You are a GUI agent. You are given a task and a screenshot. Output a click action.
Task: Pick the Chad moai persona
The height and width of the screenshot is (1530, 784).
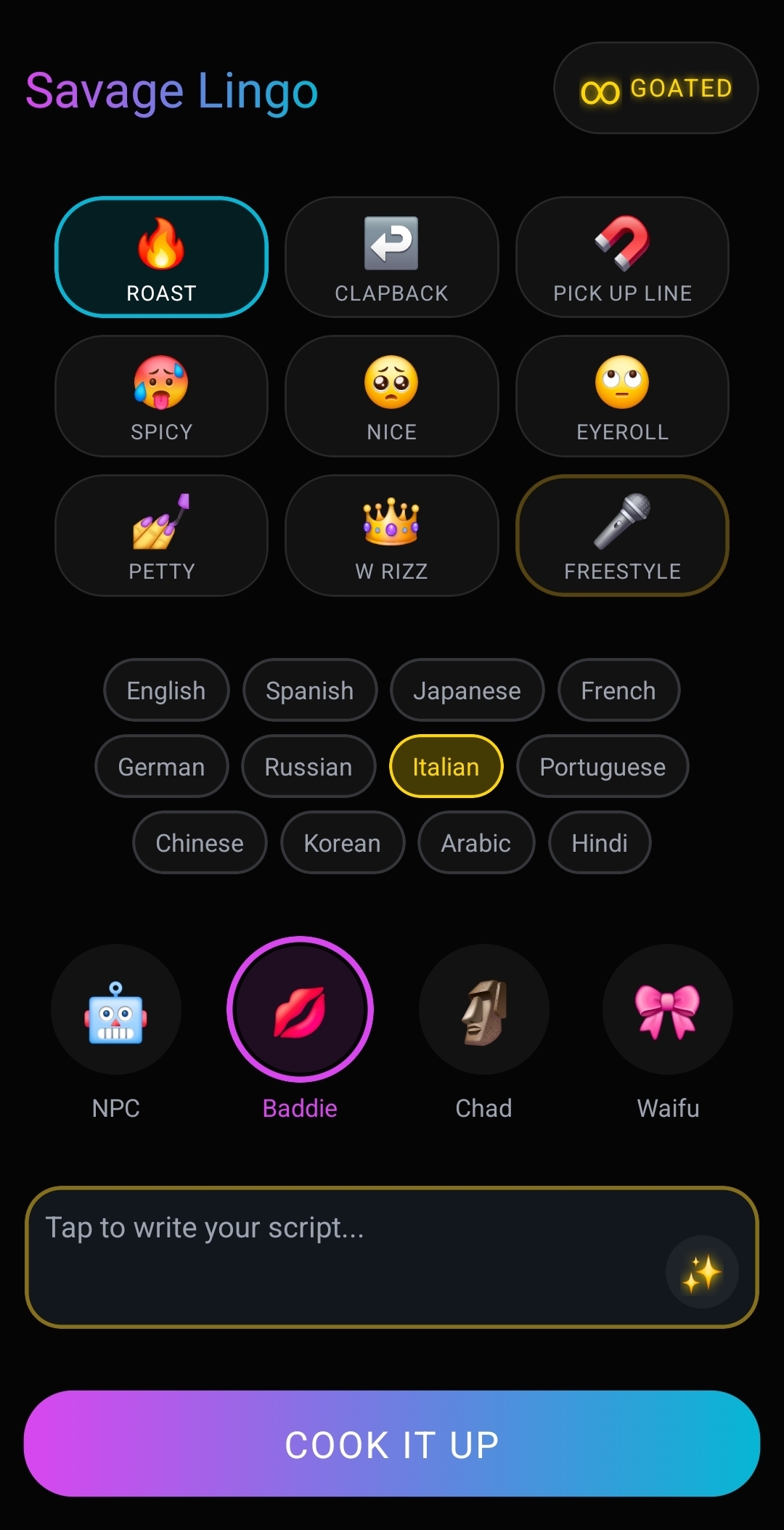coord(484,1010)
